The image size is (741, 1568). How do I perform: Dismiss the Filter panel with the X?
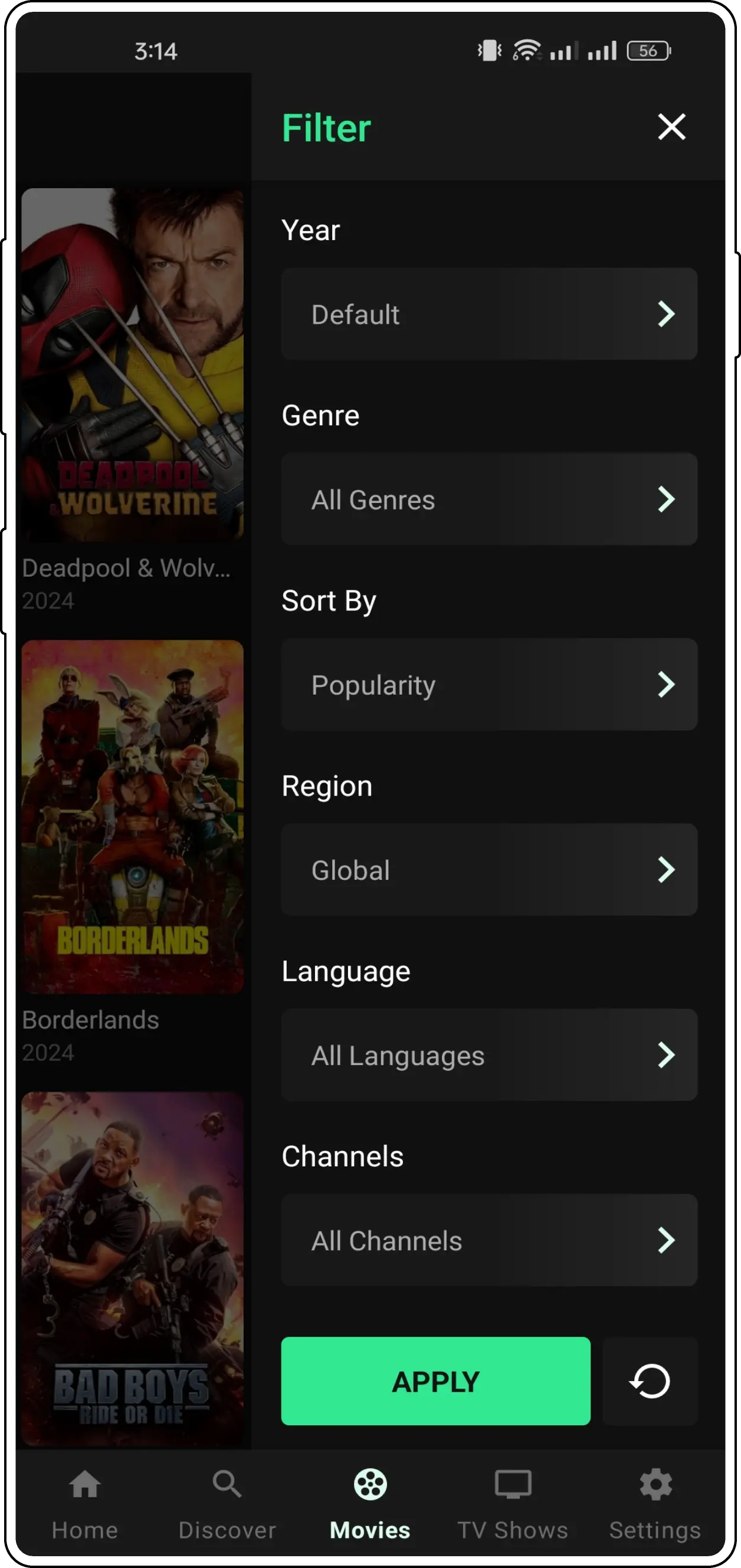670,127
